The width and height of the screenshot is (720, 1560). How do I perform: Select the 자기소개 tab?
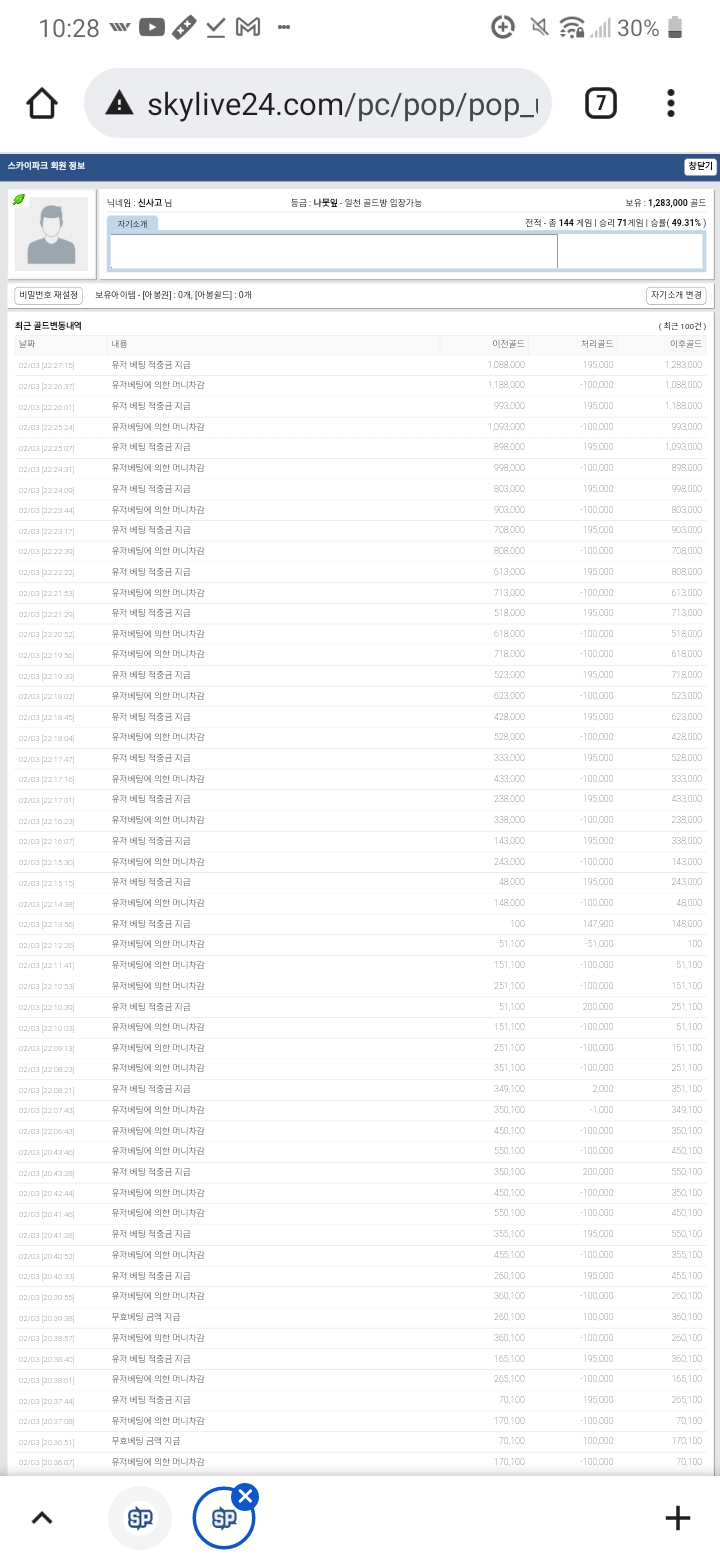(133, 224)
